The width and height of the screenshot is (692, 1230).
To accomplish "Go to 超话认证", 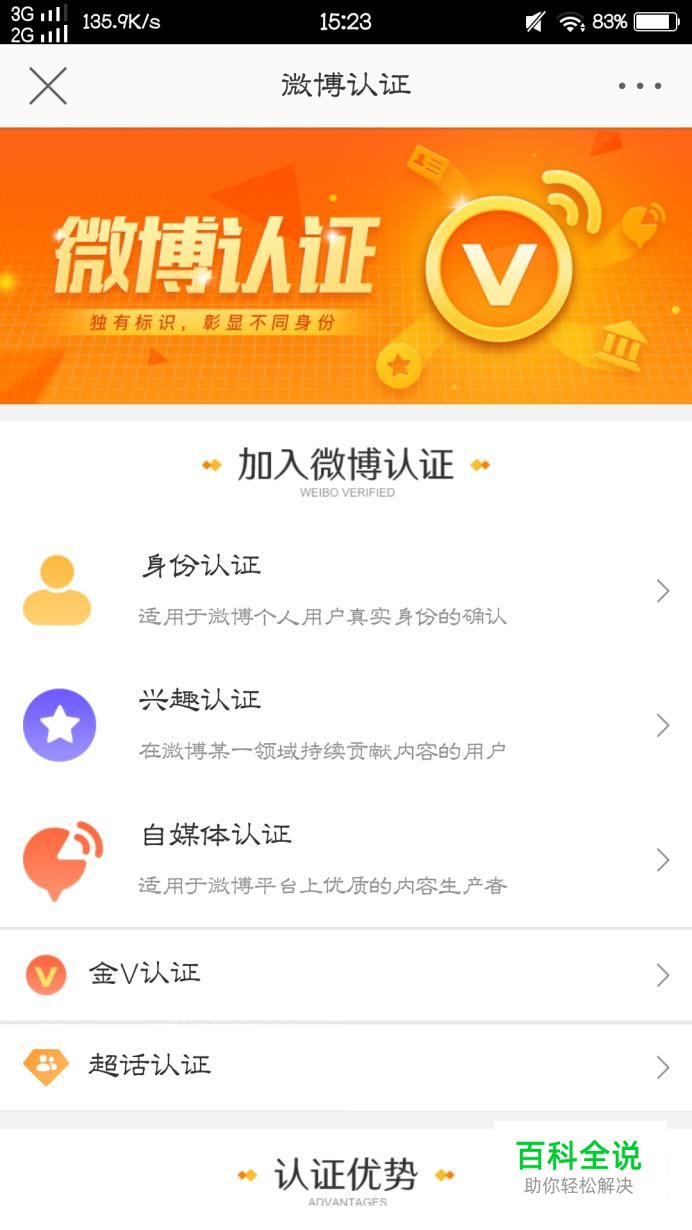I will 346,1067.
